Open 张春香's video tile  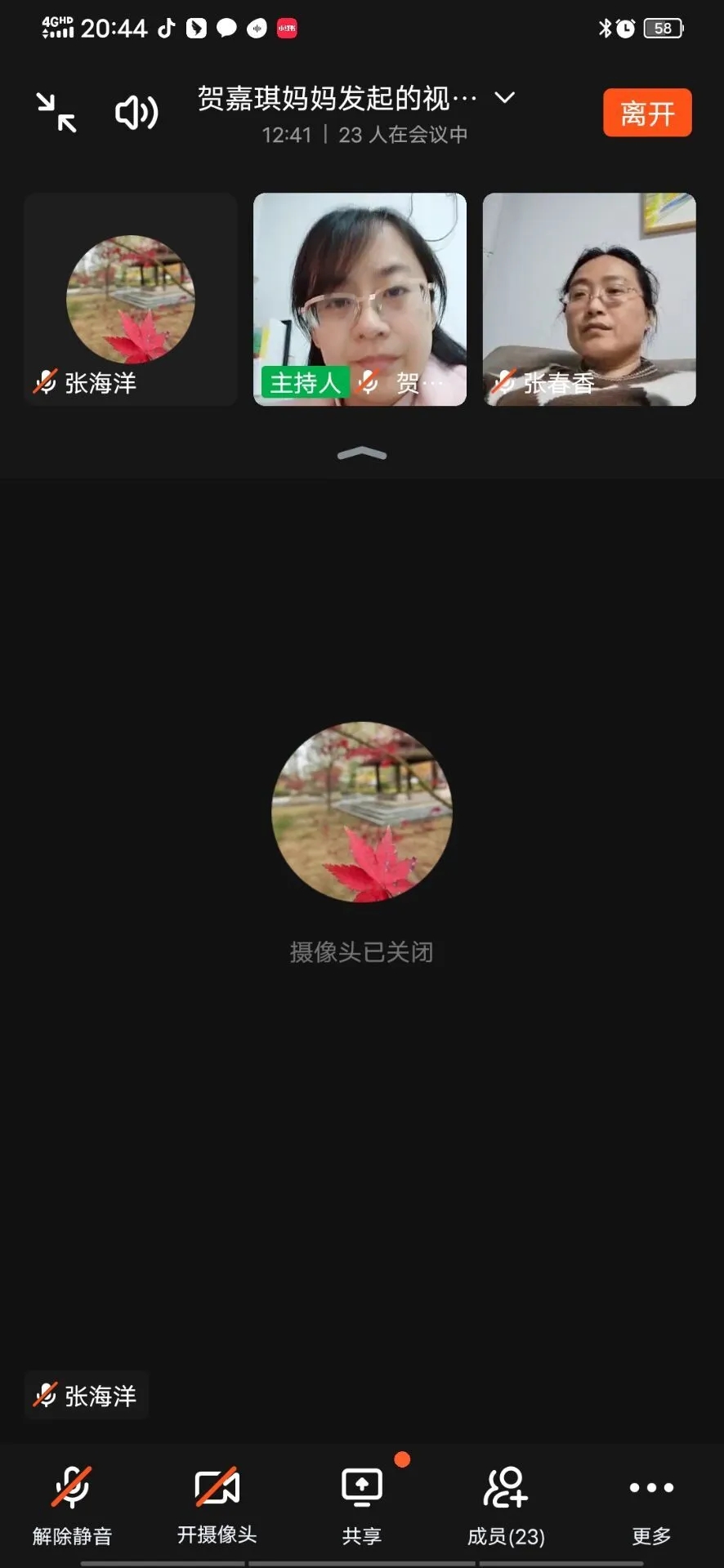point(589,300)
